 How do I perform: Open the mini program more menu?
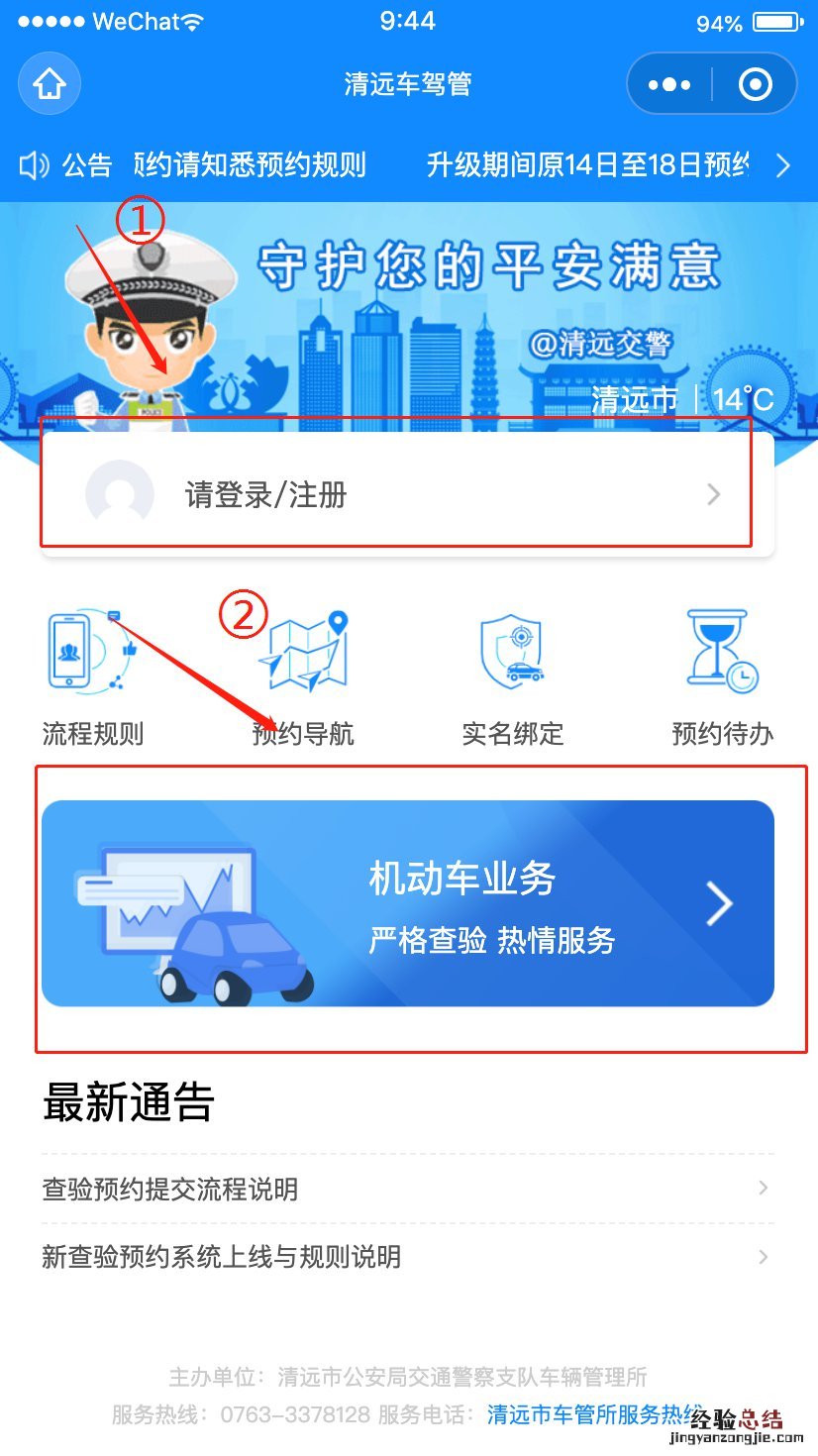pos(669,84)
